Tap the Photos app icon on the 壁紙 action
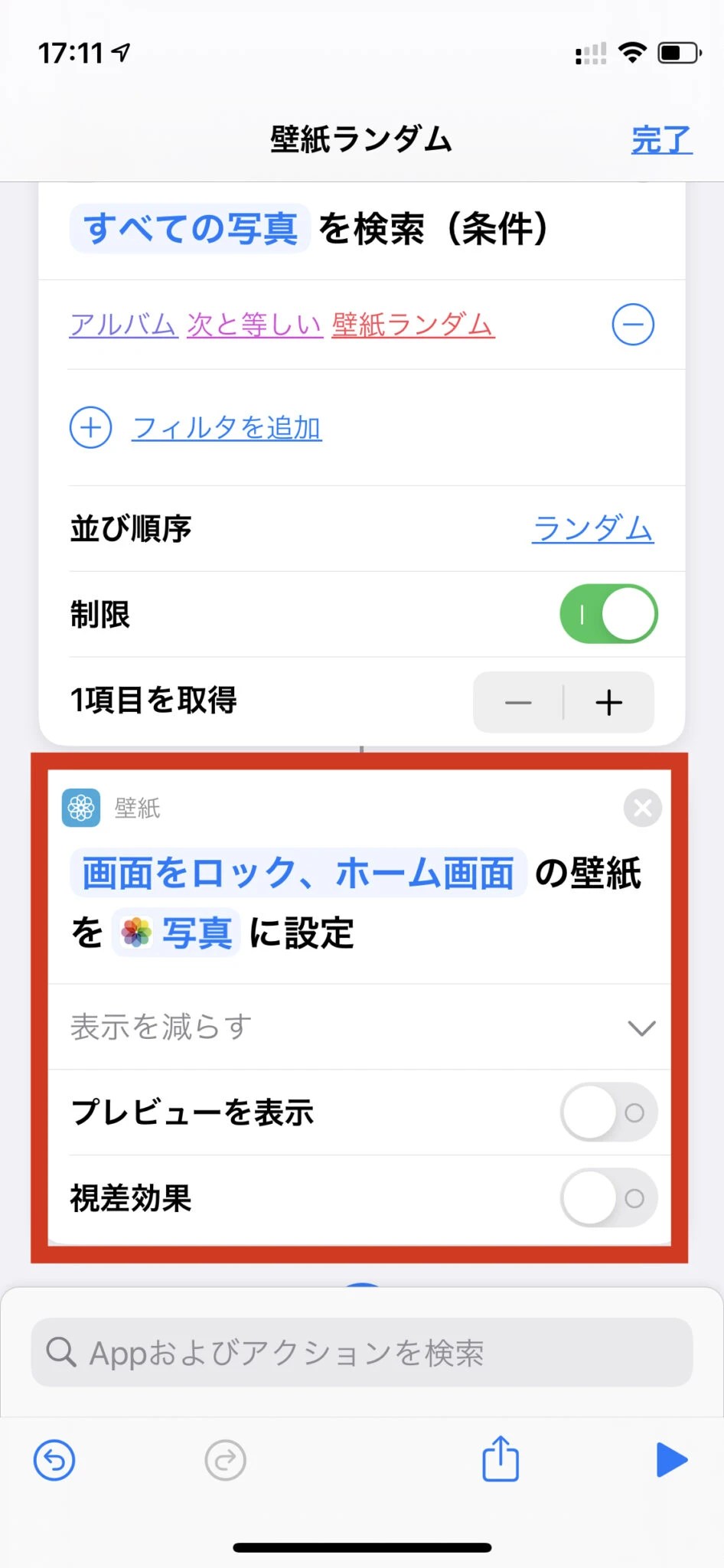This screenshot has width=724, height=1568. tap(80, 808)
